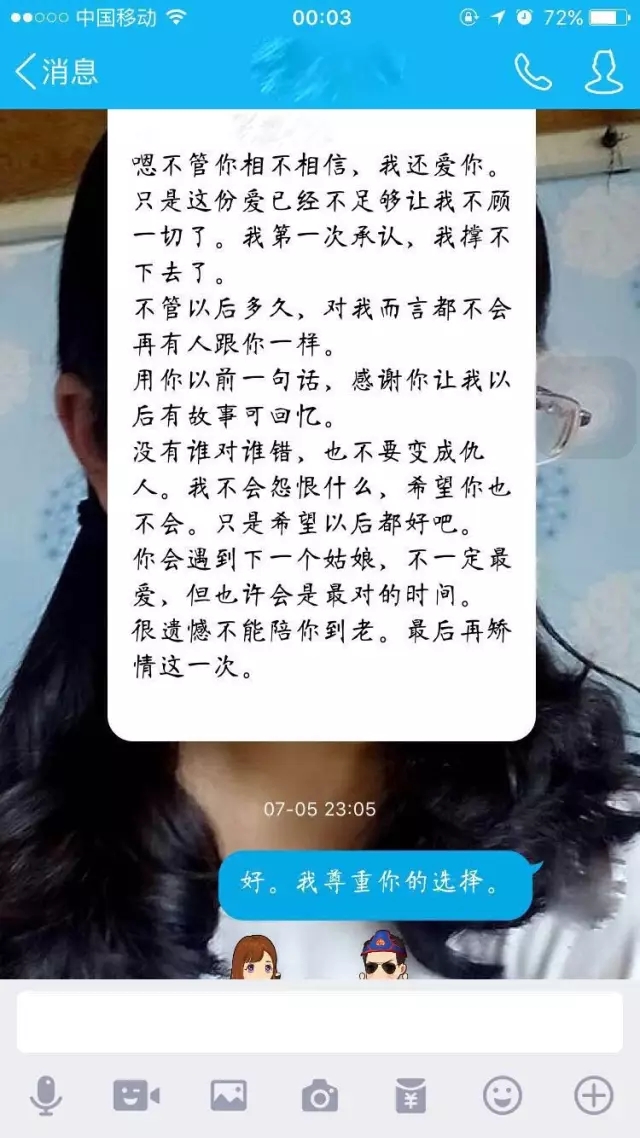Start a video chat
This screenshot has height=1138, width=640.
(136, 1096)
